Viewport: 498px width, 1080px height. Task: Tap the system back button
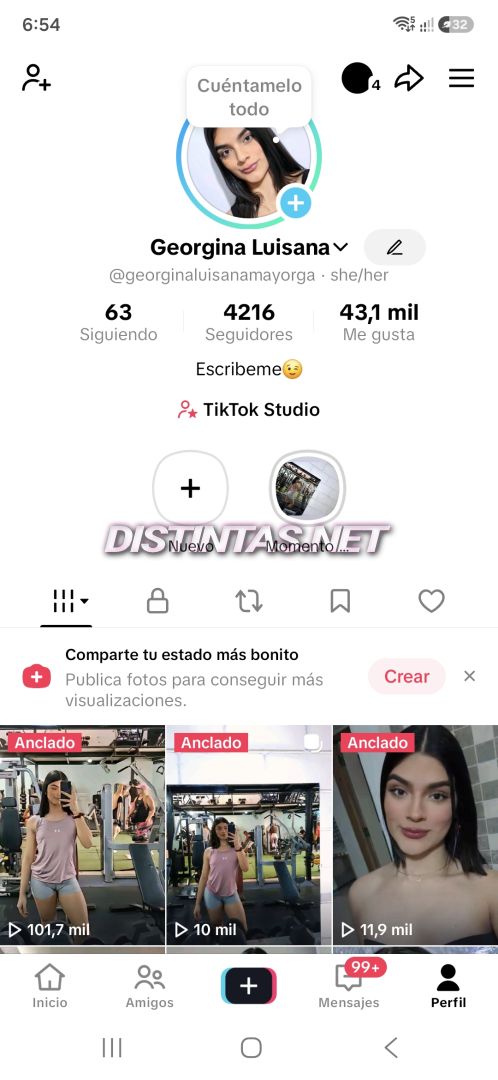click(x=391, y=1048)
